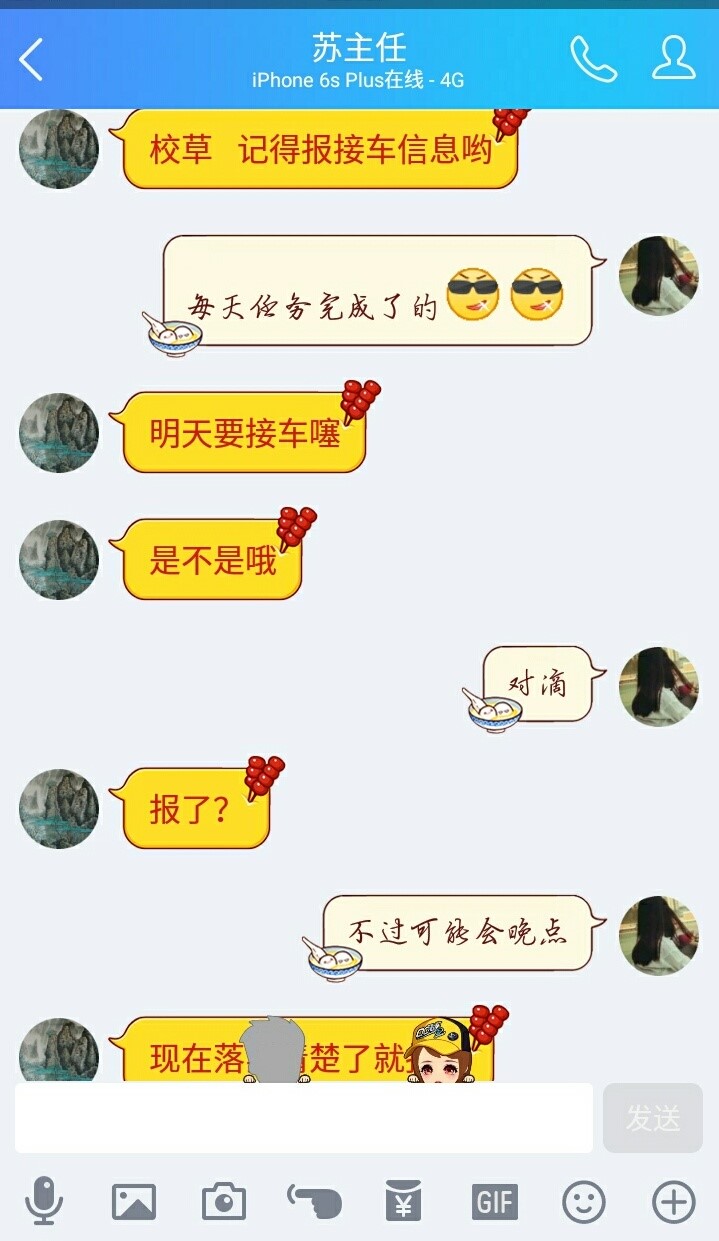This screenshot has width=719, height=1241.
Task: Tap the 发送 send button
Action: (x=653, y=1118)
